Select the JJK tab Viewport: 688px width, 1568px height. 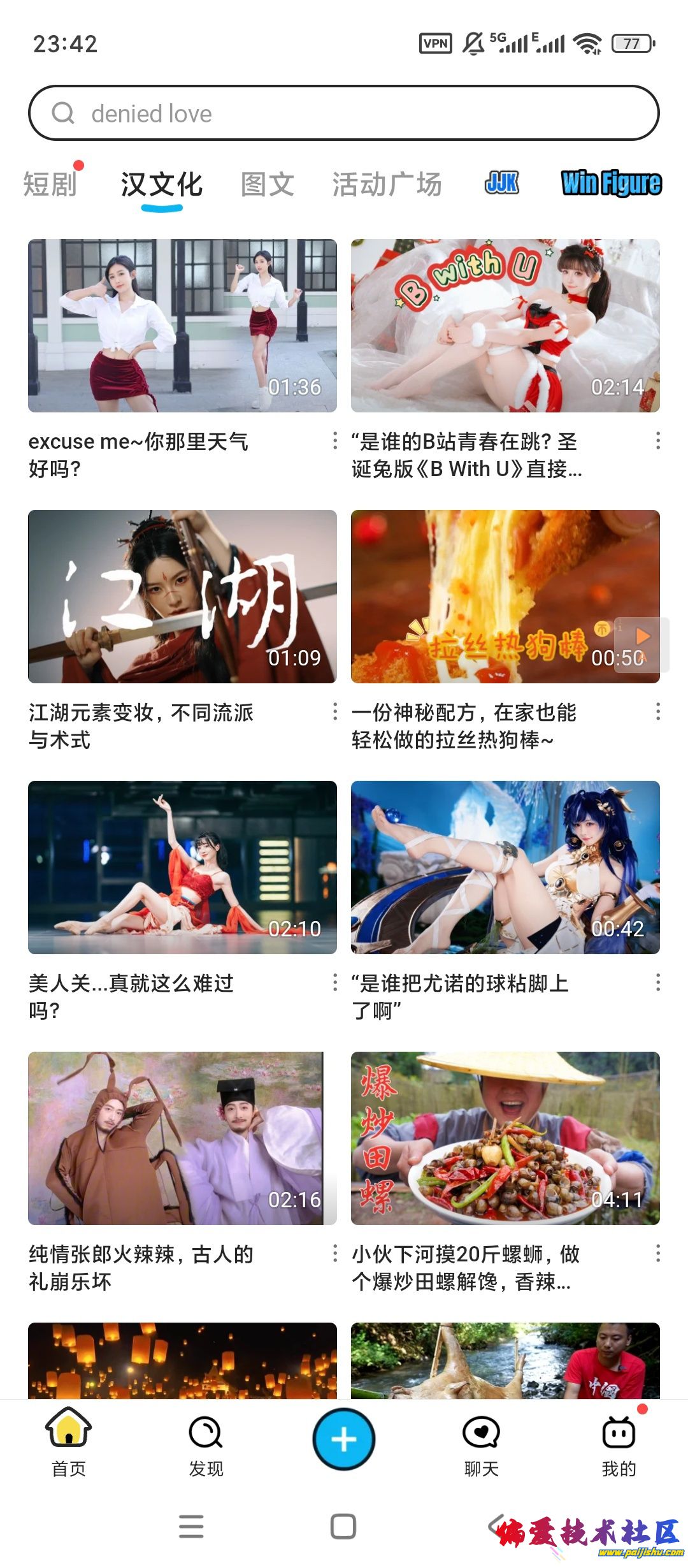point(502,183)
